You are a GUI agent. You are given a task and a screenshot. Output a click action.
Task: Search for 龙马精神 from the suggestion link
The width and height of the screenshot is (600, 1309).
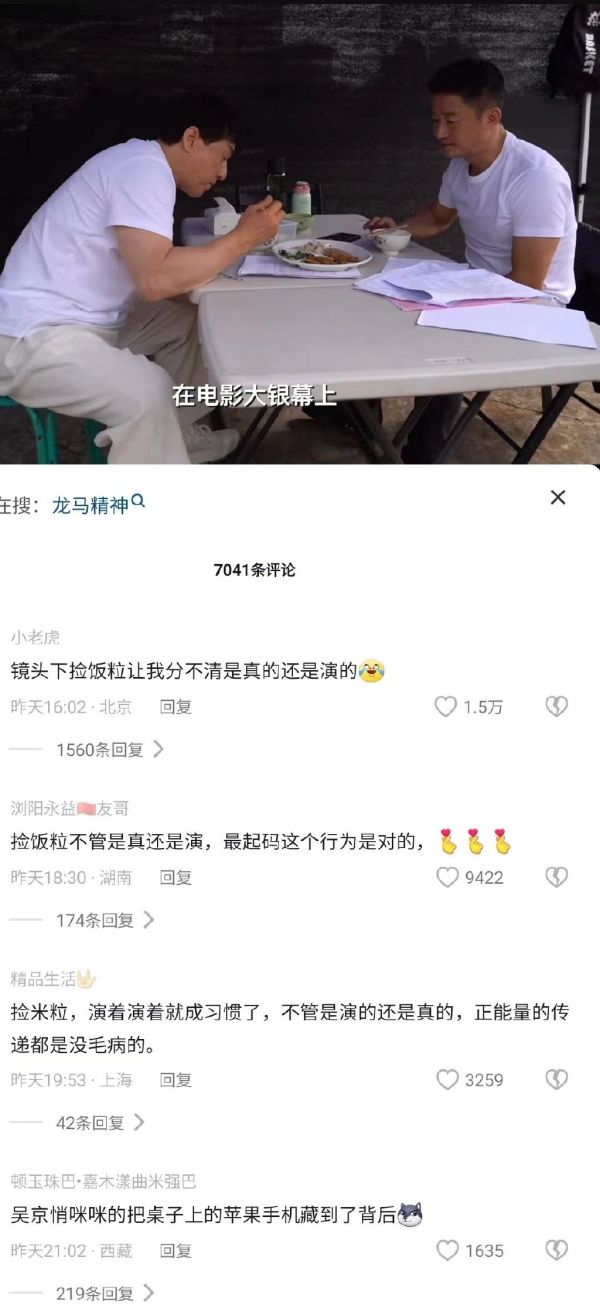click(x=91, y=506)
